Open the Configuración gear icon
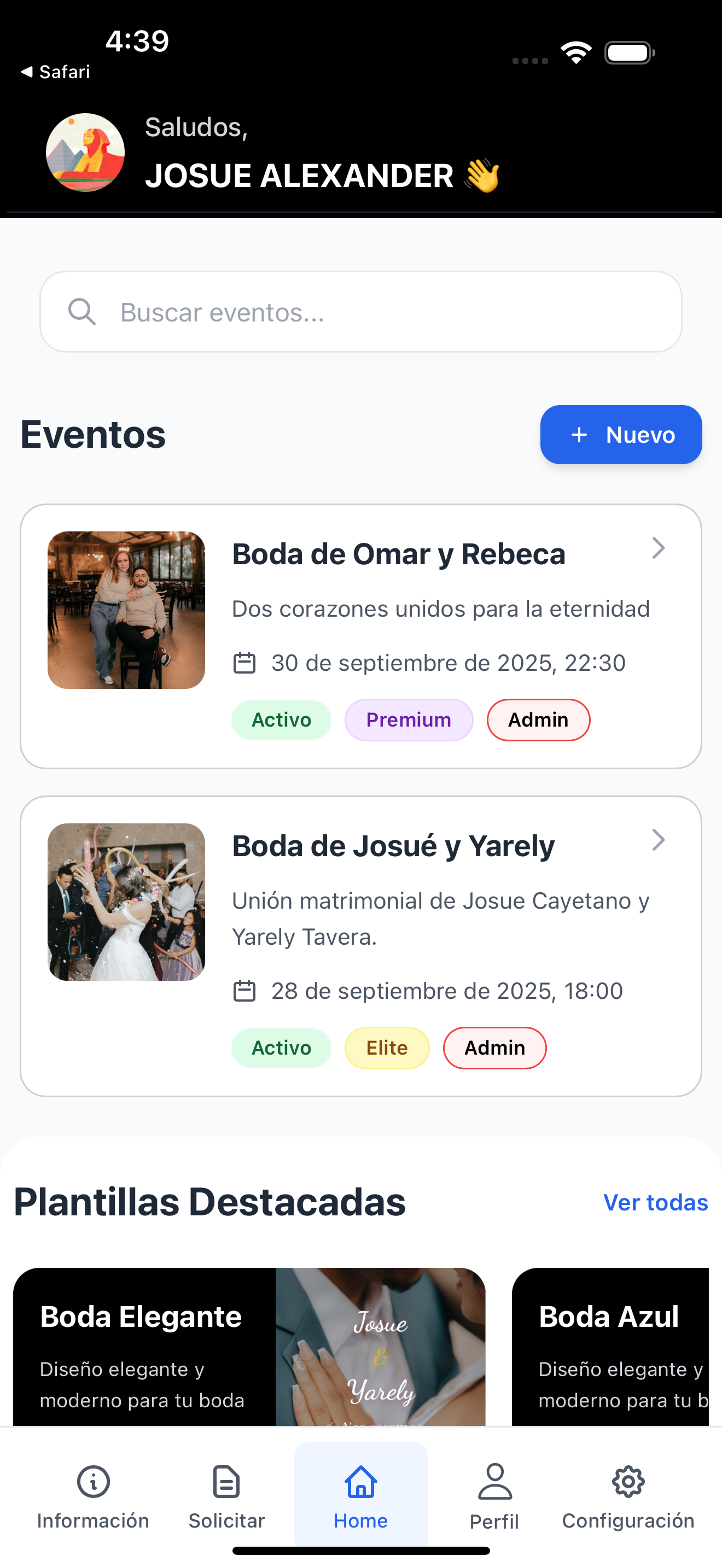Screen dimensions: 722x1568 coord(628,1483)
